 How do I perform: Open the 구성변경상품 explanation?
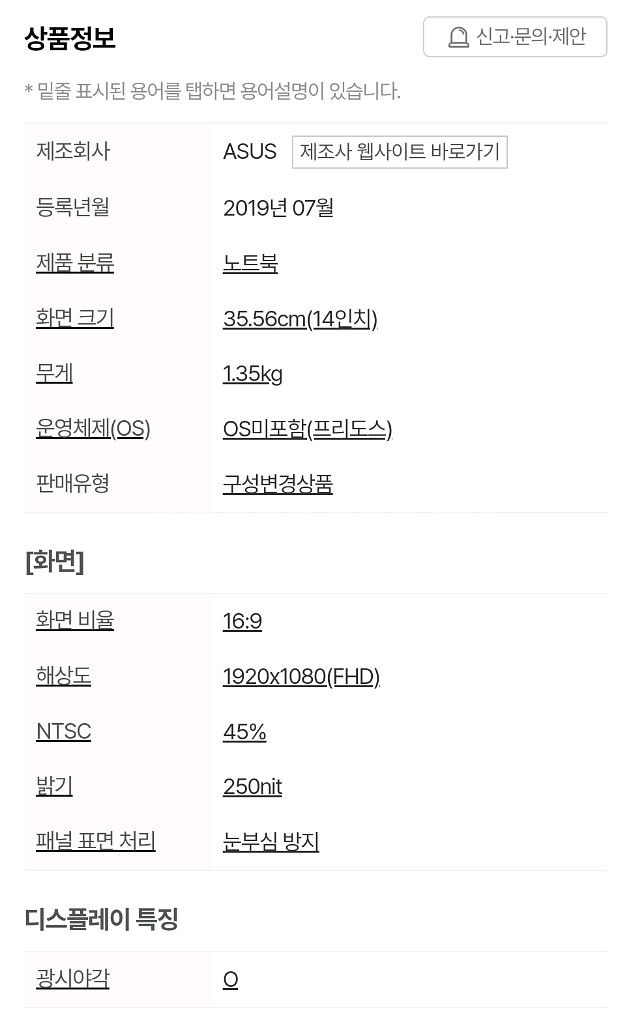point(277,484)
